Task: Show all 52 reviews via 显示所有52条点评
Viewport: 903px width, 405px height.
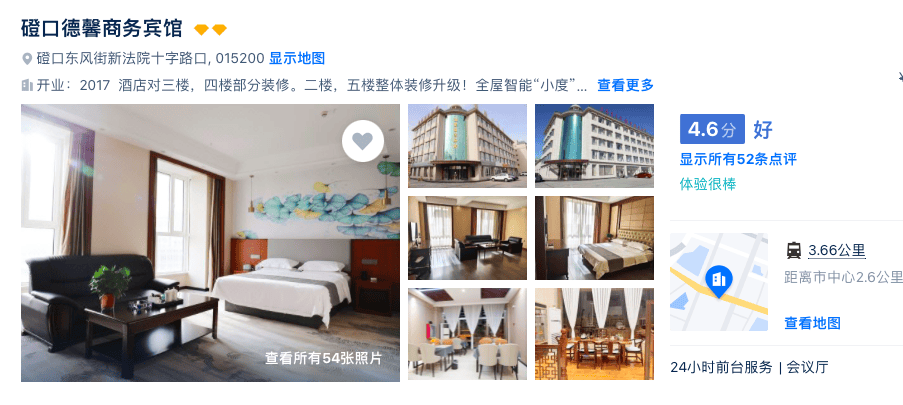Action: click(x=738, y=159)
